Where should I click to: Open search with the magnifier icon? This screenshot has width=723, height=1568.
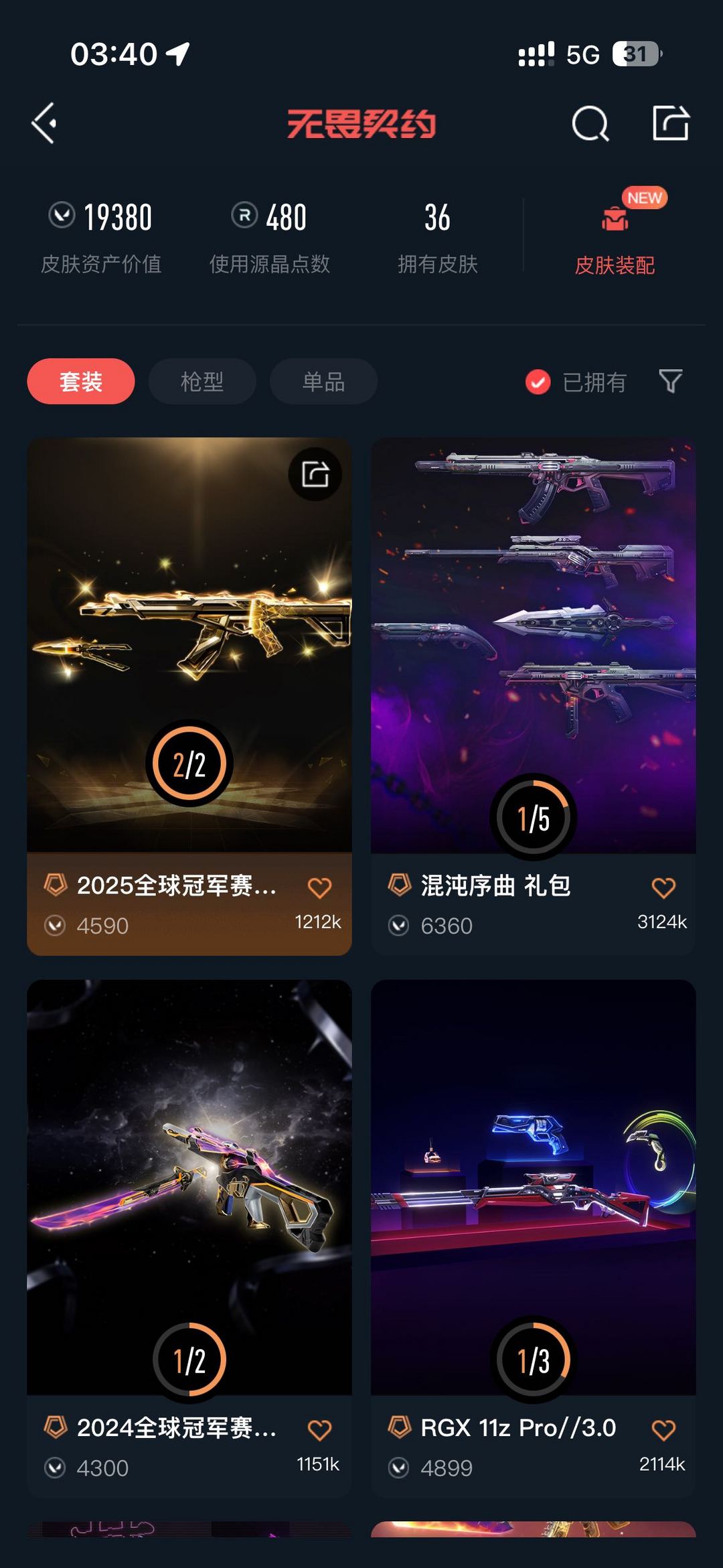tap(589, 123)
